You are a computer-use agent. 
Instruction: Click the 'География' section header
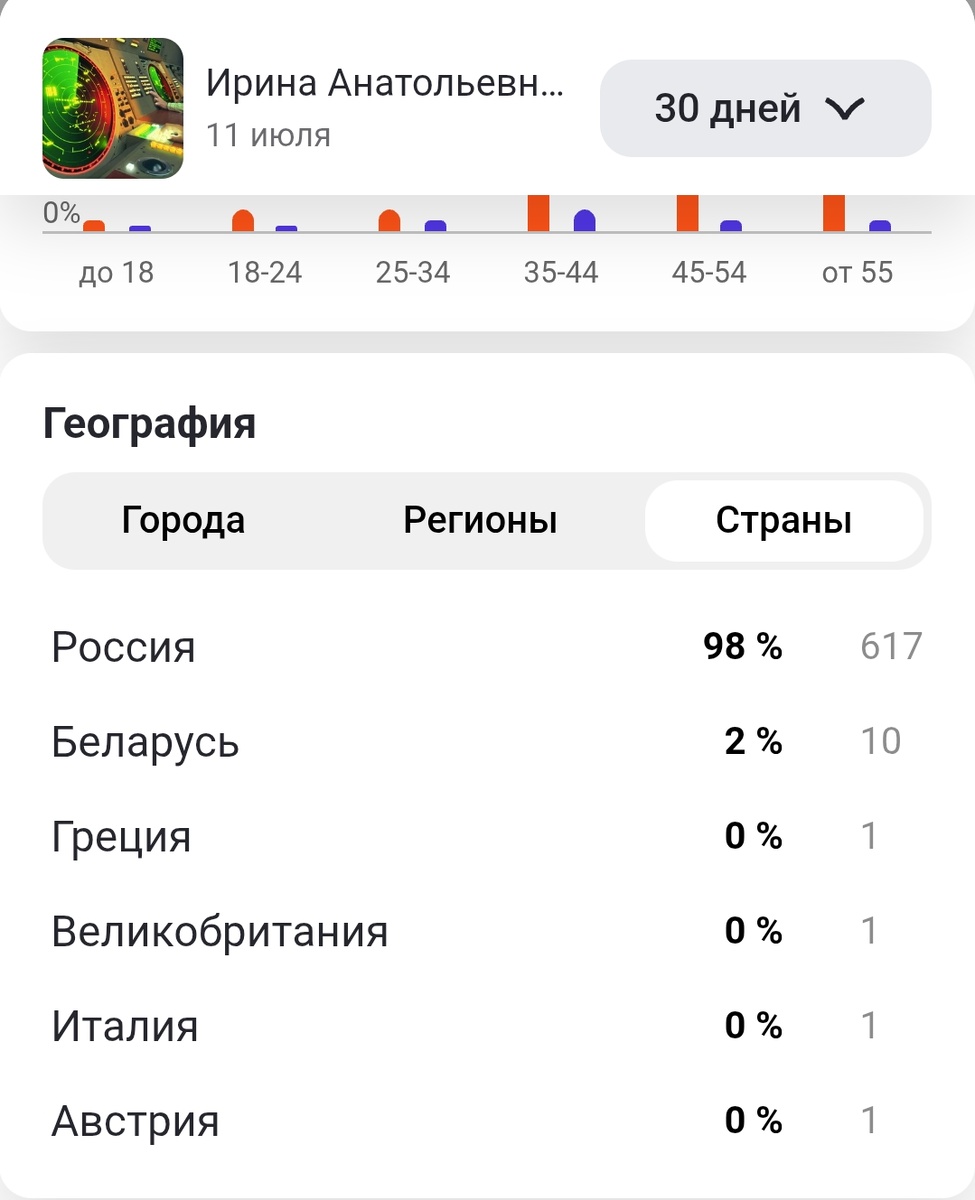tap(150, 422)
